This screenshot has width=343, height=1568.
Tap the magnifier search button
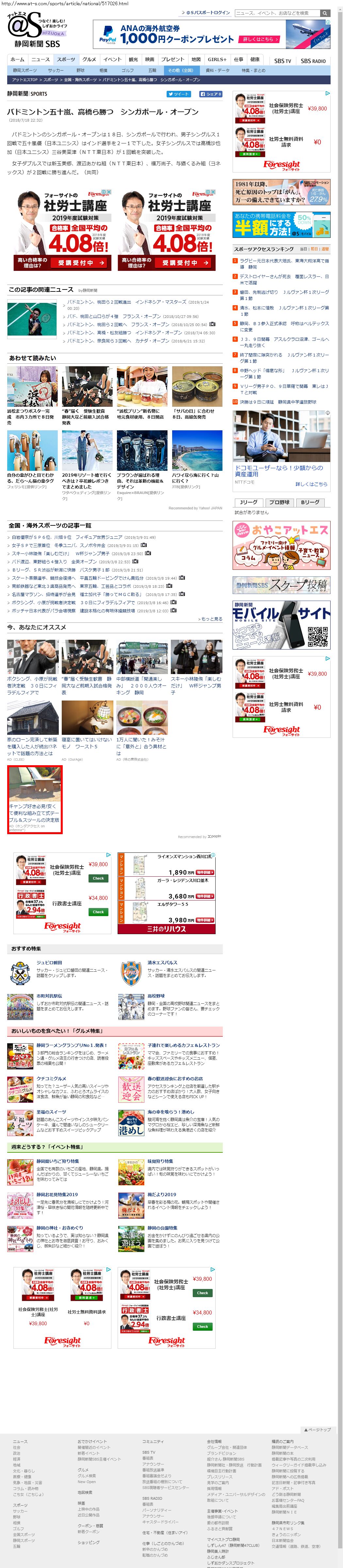click(x=325, y=13)
